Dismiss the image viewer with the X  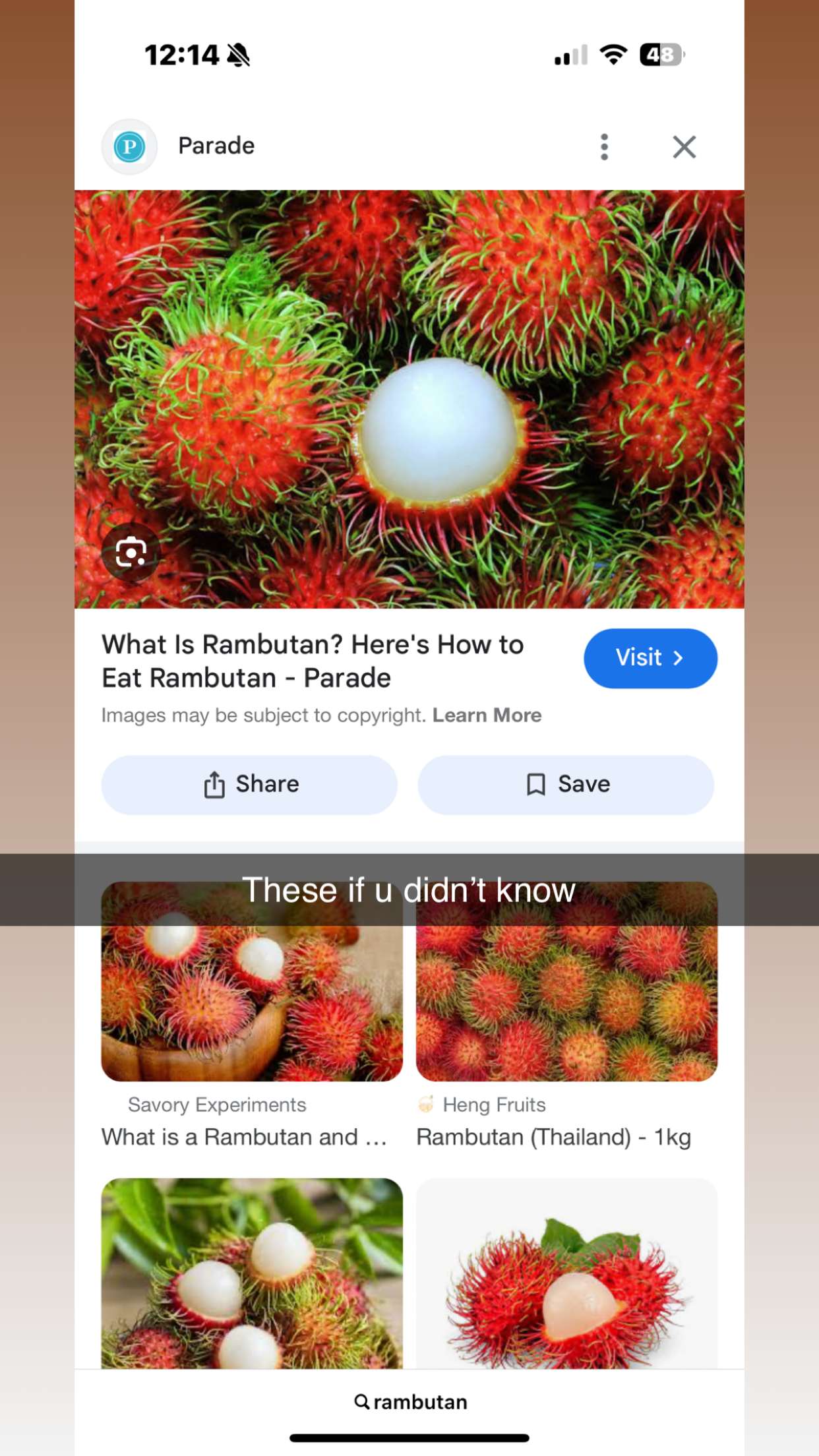click(x=684, y=147)
